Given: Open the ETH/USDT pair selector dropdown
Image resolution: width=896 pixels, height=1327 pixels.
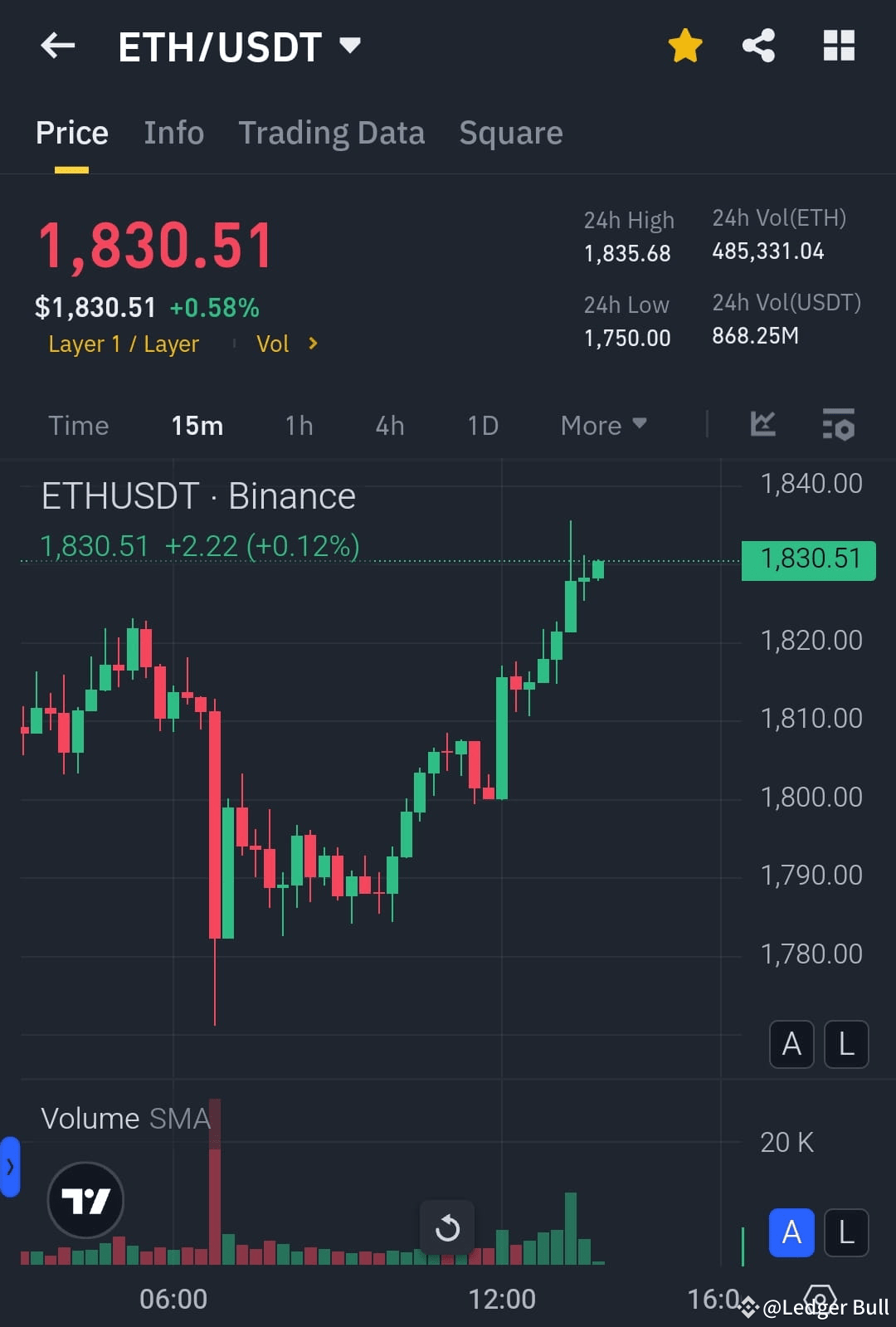Looking at the screenshot, I should (x=241, y=46).
